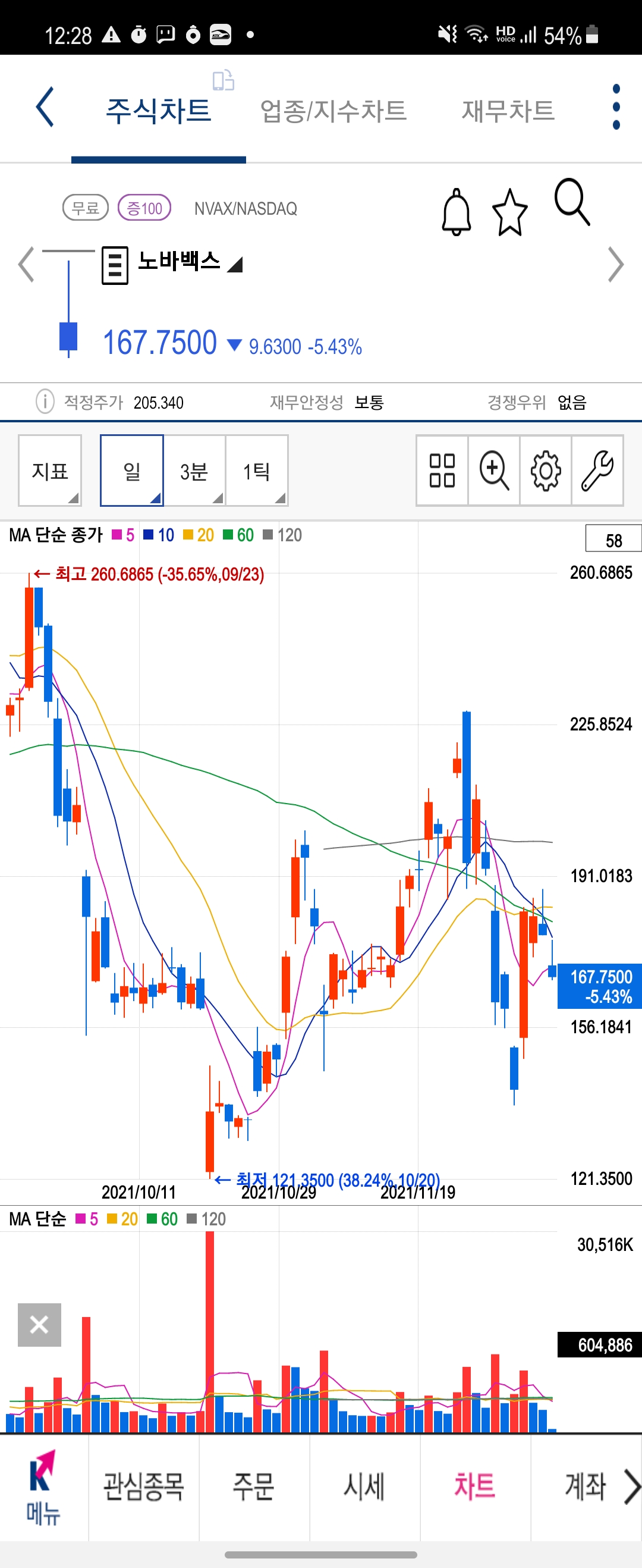The width and height of the screenshot is (642, 1568).
Task: Switch to the 재무차트 tab
Action: [508, 111]
